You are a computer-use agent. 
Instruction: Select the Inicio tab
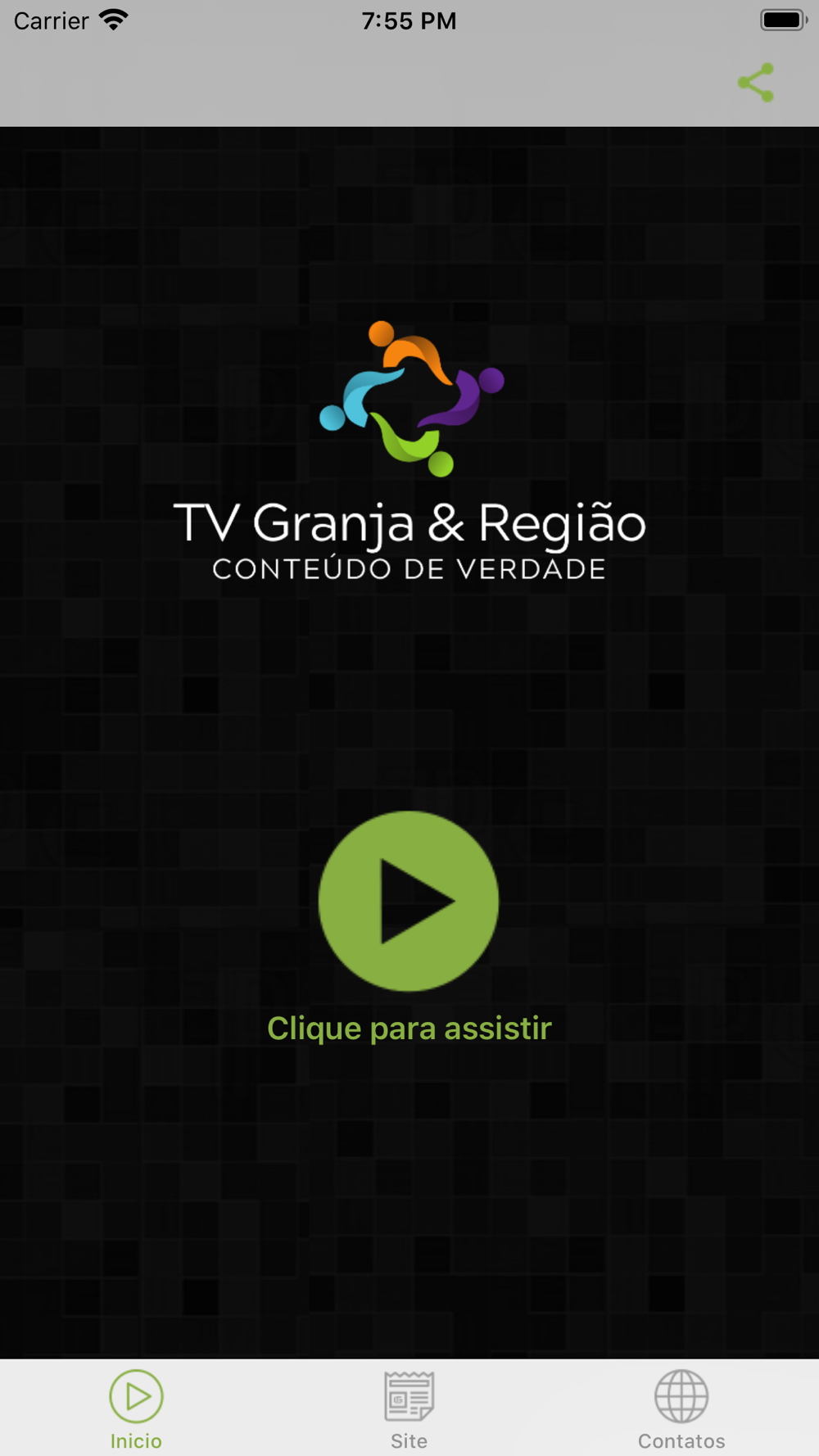(136, 1409)
